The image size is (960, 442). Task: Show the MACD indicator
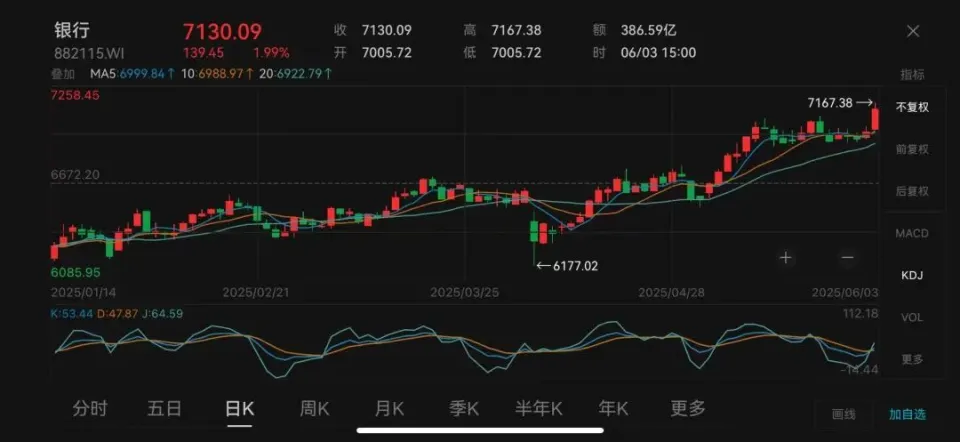911,233
